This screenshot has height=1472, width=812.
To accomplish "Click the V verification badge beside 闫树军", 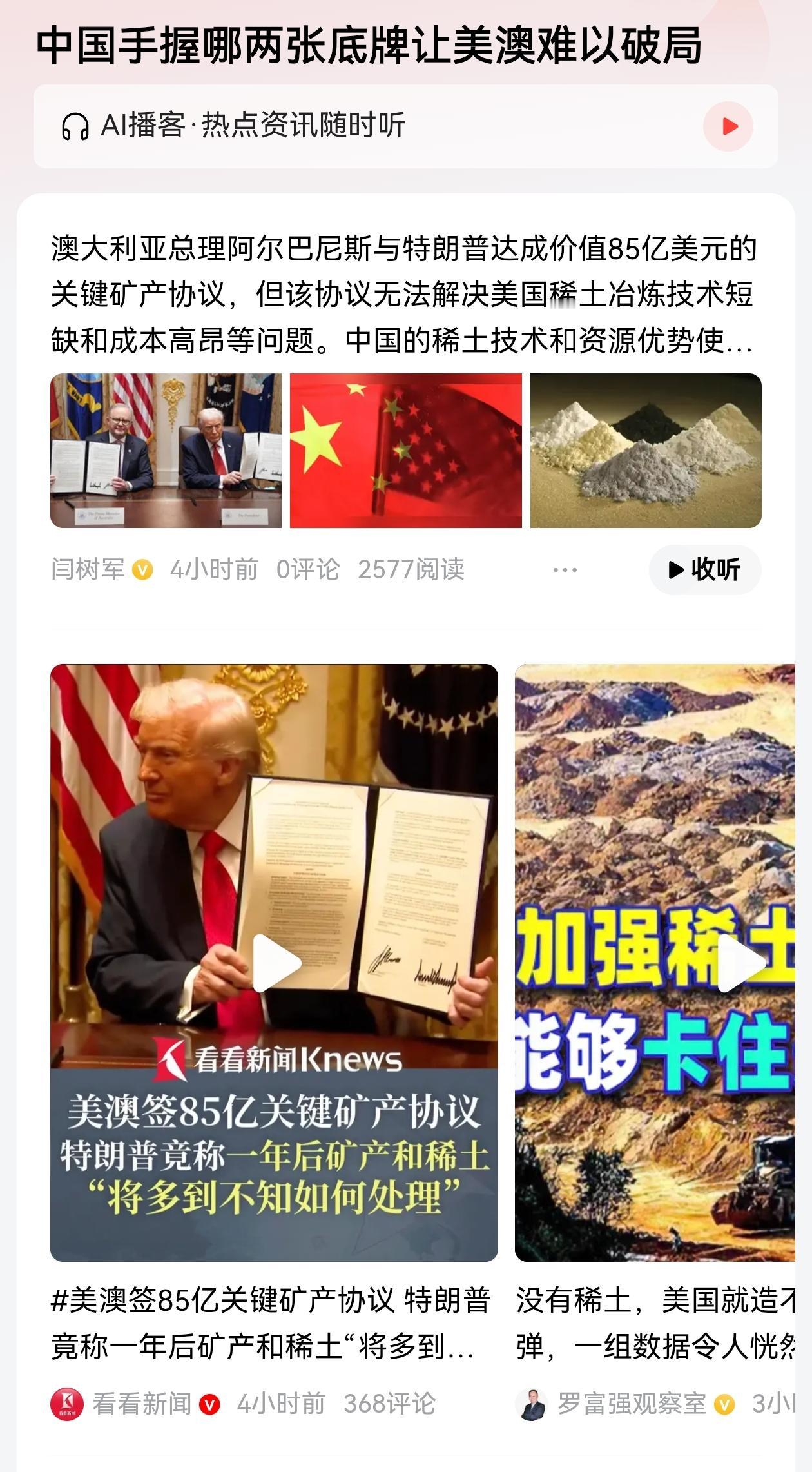I will point(143,571).
